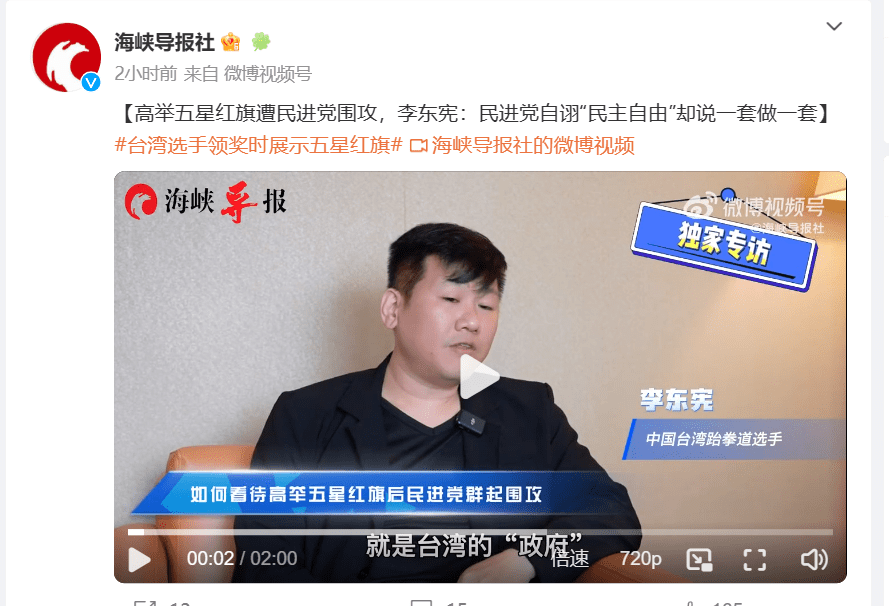Open 海峡导报社 profile avatar
This screenshot has height=606, width=889.
point(67,57)
